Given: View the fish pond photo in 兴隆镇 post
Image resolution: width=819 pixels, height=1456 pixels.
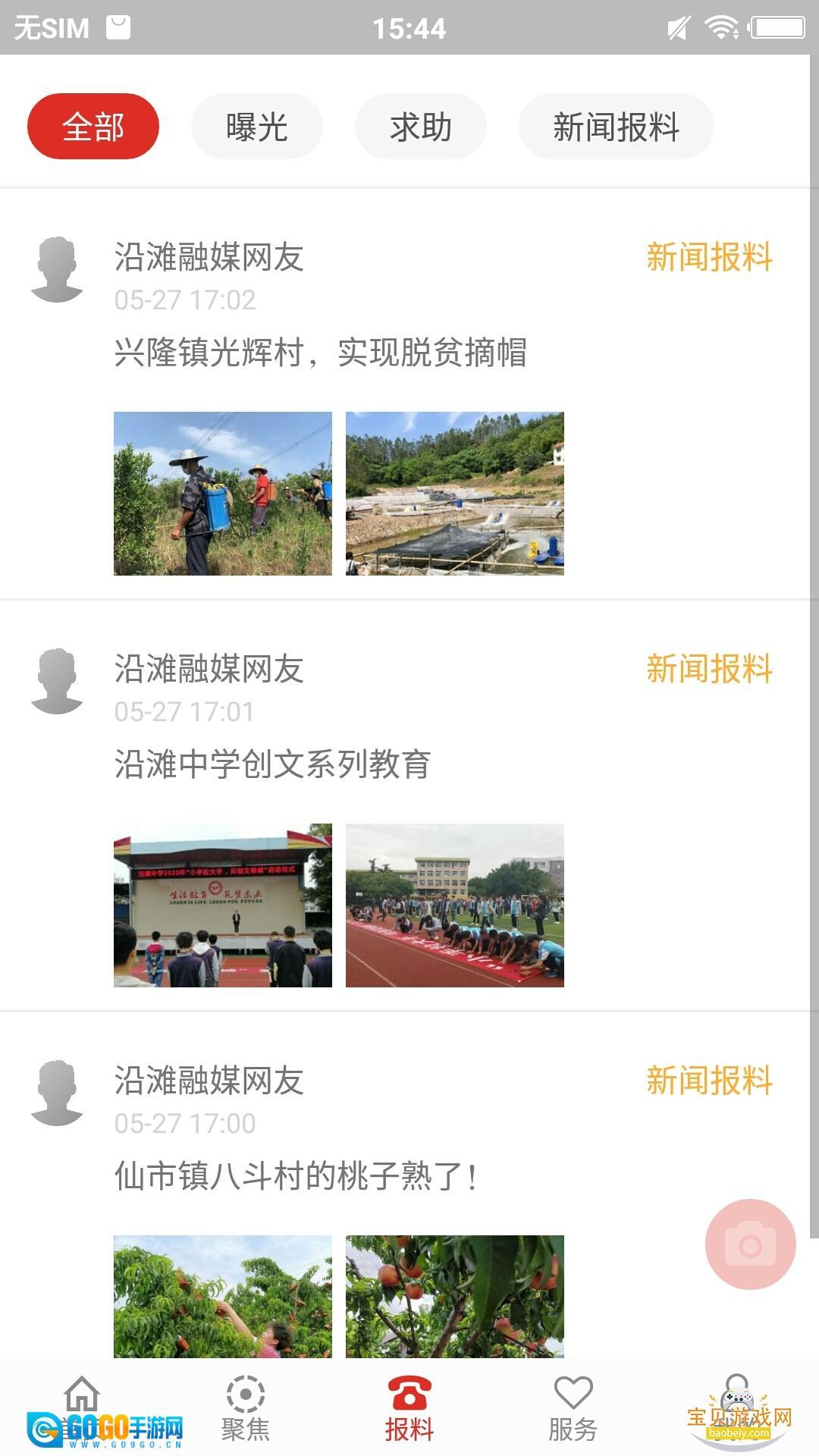Looking at the screenshot, I should pyautogui.click(x=455, y=494).
